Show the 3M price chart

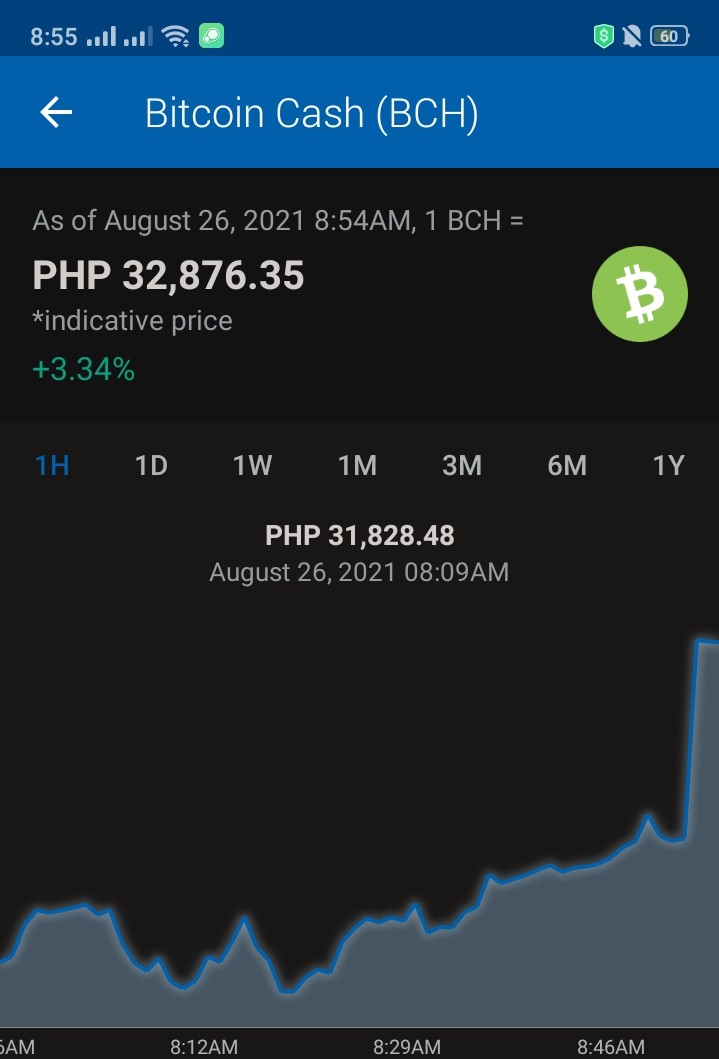coord(462,465)
